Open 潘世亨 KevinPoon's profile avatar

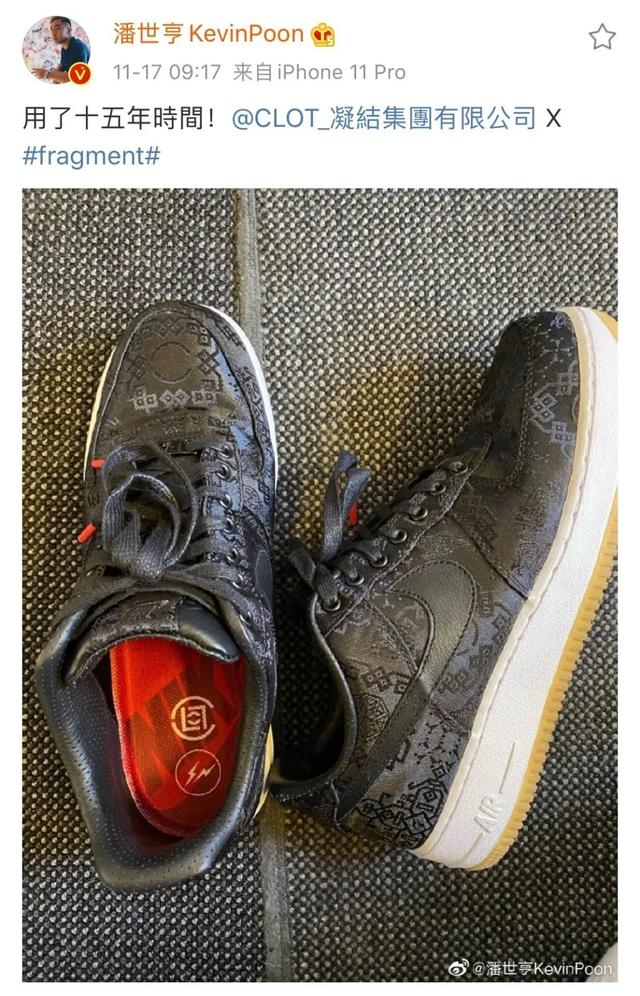[56, 50]
